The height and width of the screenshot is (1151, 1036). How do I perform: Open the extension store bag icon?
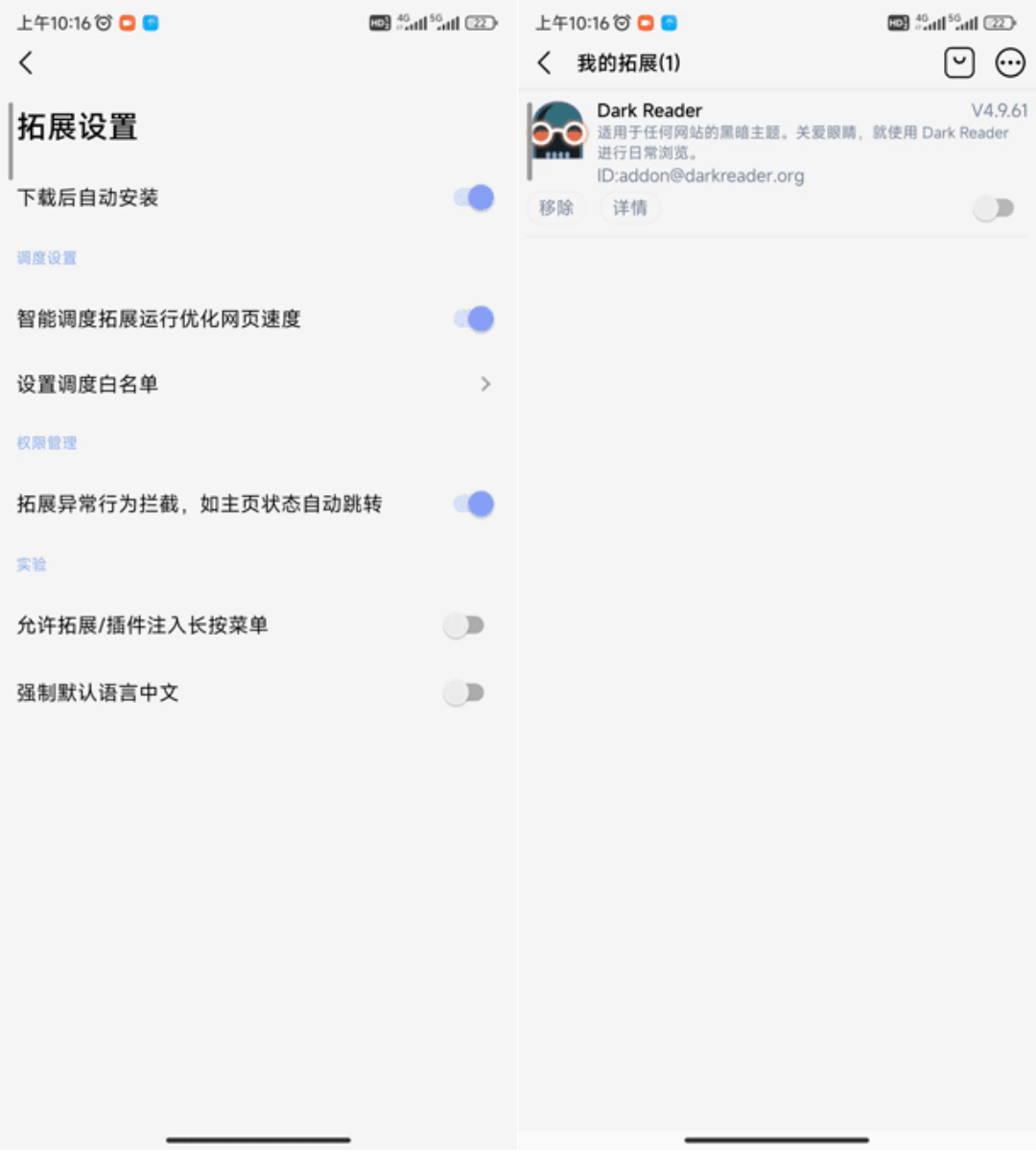tap(959, 63)
